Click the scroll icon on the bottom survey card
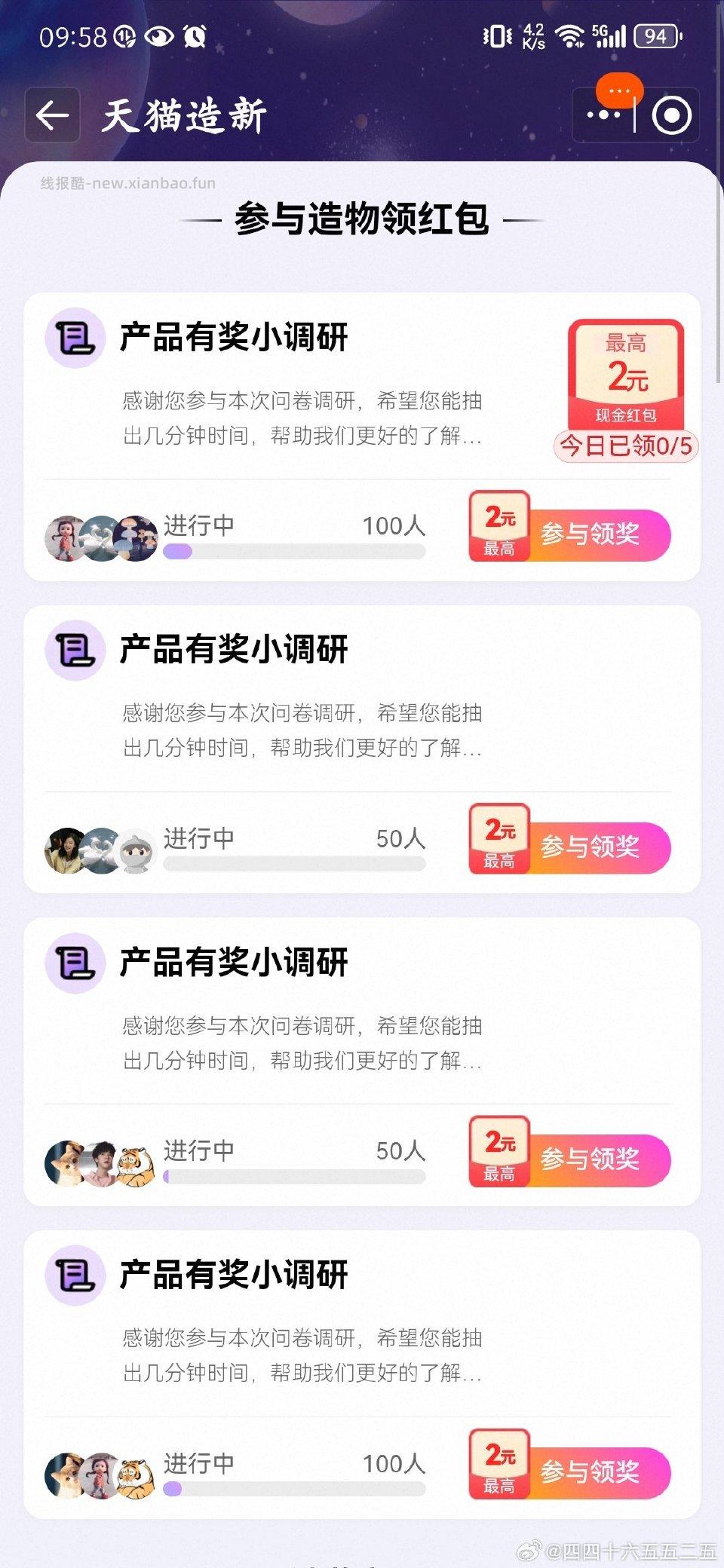Screen dimensions: 724x1568 (75, 1276)
